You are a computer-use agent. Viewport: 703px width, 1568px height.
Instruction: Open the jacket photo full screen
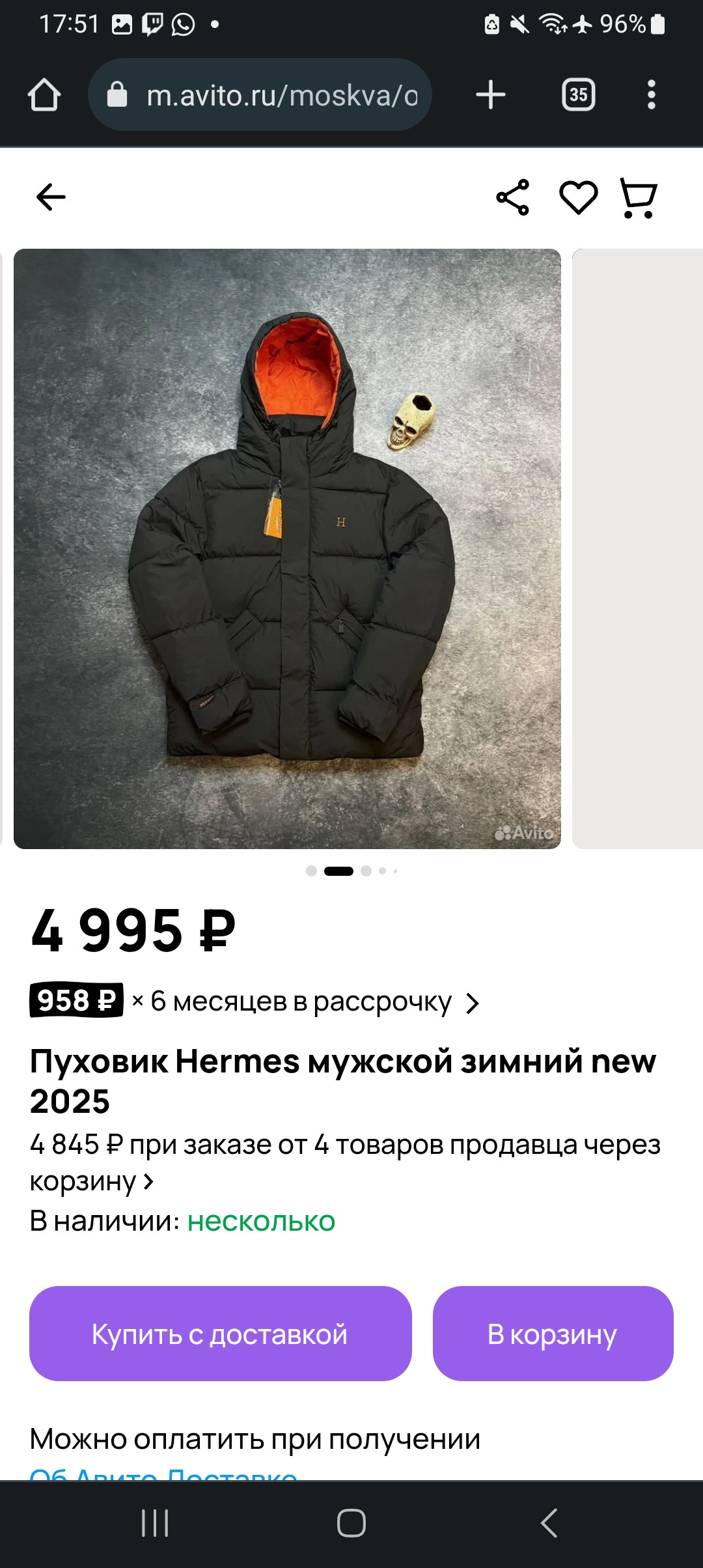tap(286, 548)
